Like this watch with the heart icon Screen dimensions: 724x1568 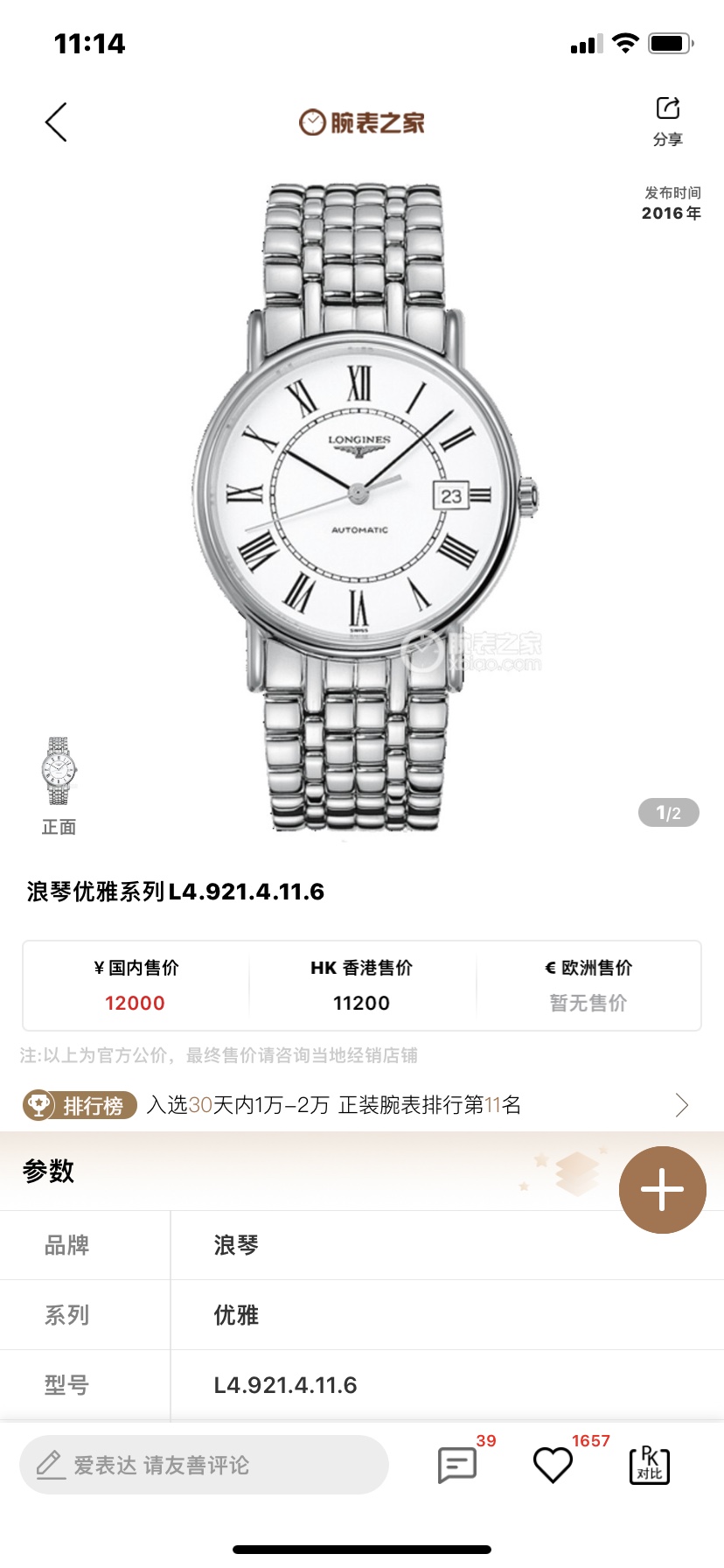tap(553, 1465)
